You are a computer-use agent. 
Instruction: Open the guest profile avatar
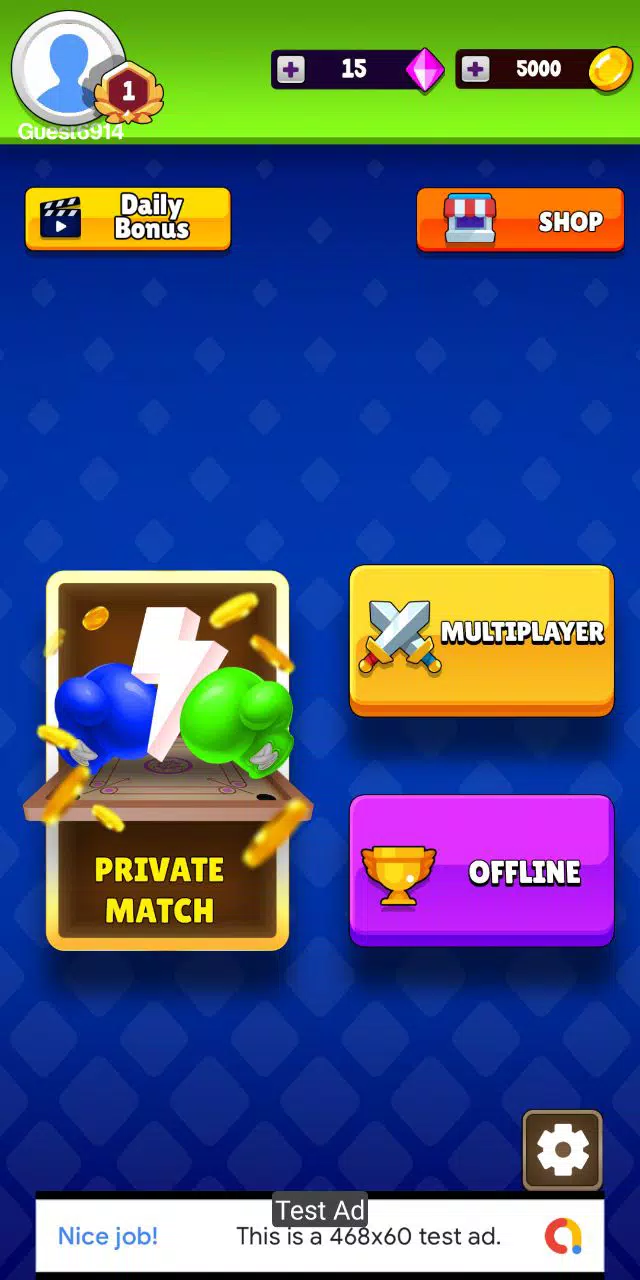coord(68,68)
